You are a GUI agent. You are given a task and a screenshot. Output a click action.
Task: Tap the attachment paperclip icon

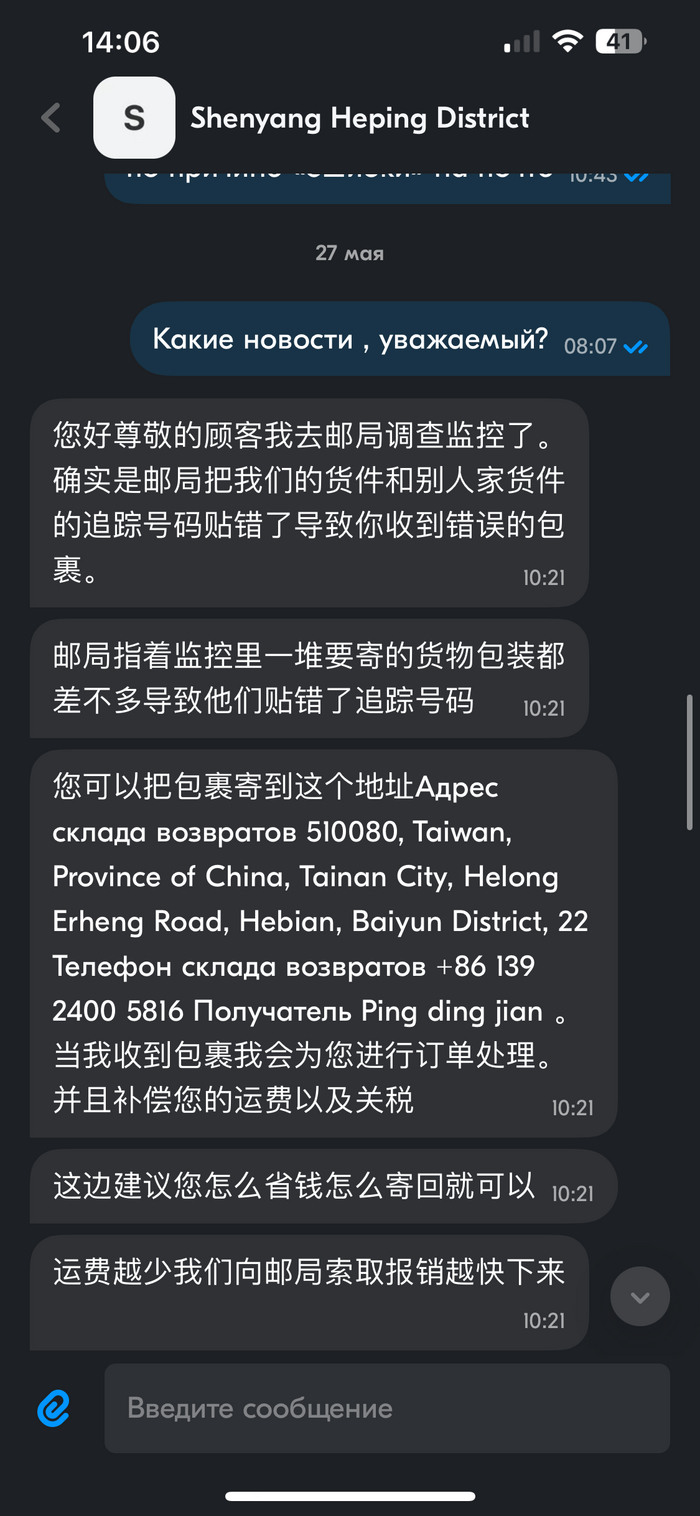click(x=53, y=1408)
